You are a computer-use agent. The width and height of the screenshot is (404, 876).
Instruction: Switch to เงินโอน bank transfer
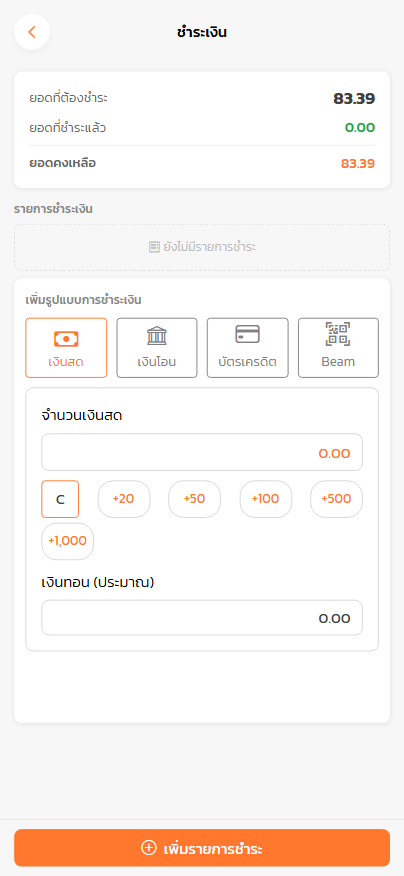point(157,347)
